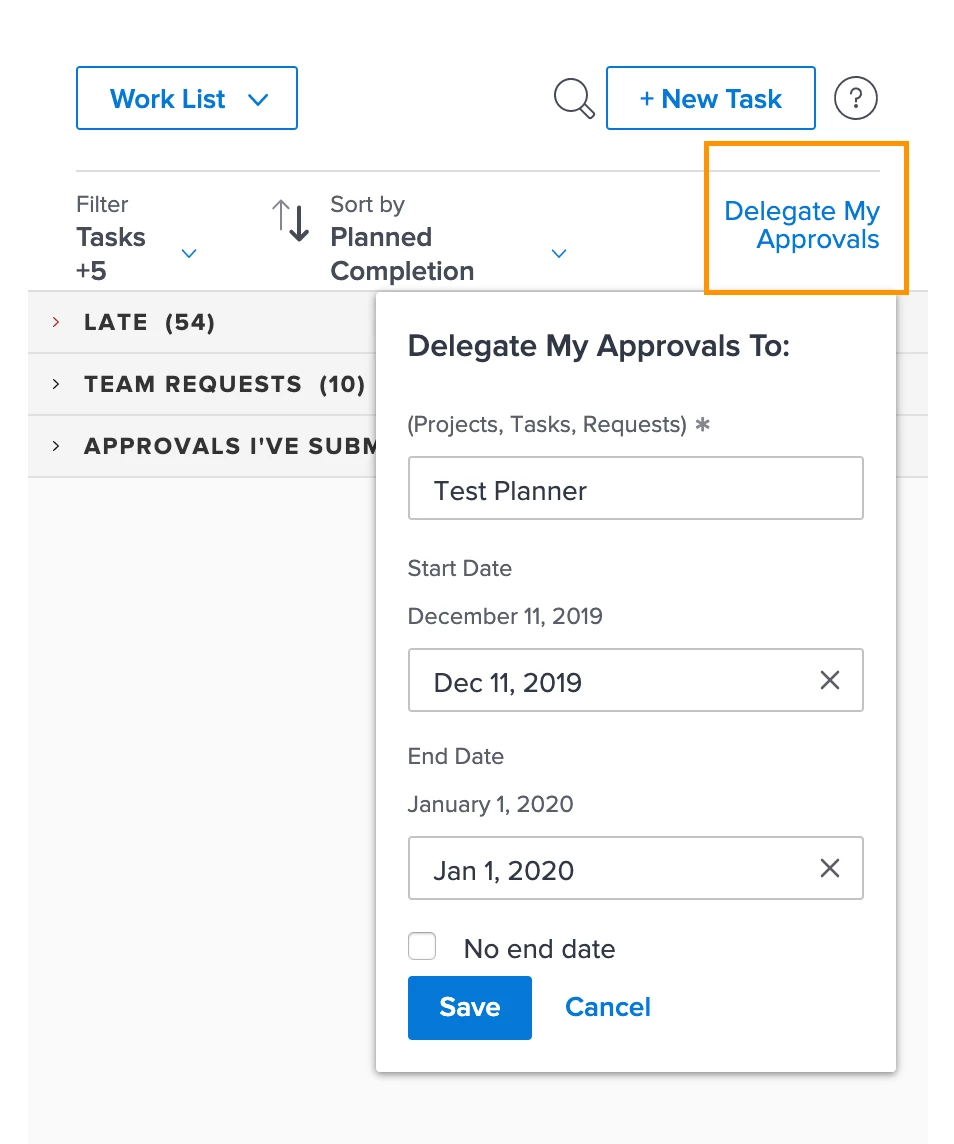
Task: Open the Work List dropdown
Action: [x=187, y=99]
